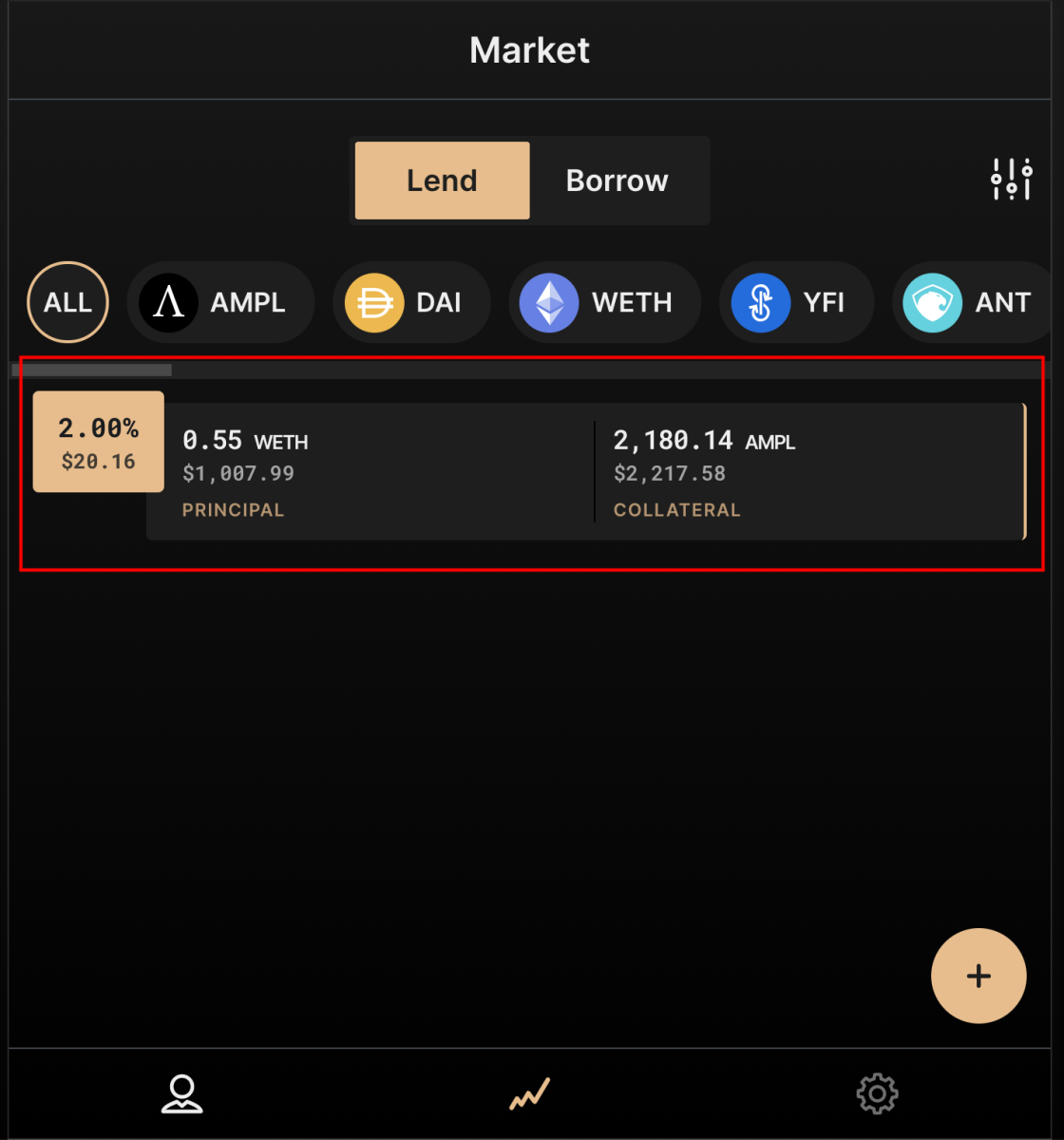Go to the market chart tab
Viewport: 1064px width, 1140px height.
click(x=530, y=1094)
